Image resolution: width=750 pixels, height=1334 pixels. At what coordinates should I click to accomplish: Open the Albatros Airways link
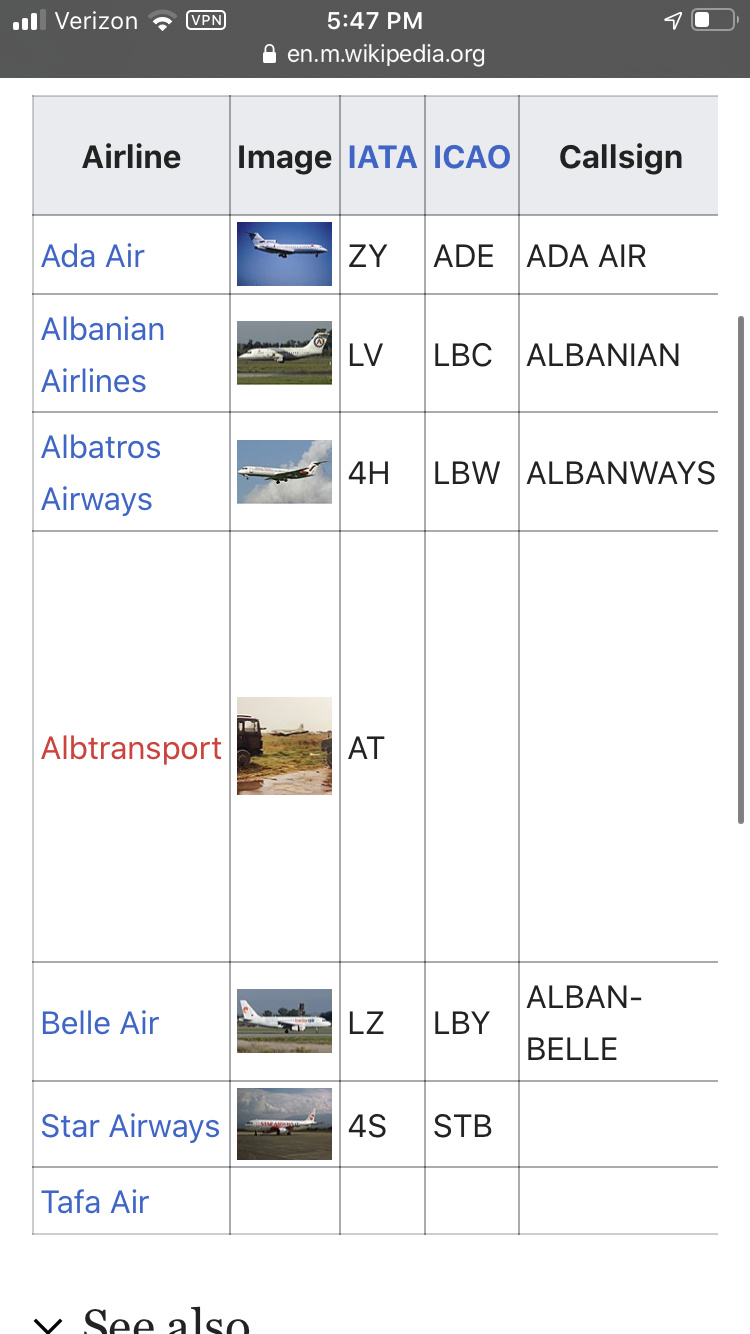coord(100,473)
